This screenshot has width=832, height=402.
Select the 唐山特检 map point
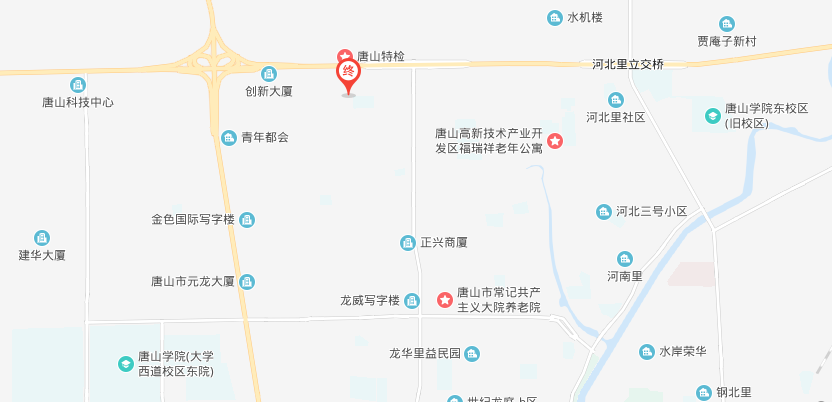click(x=344, y=57)
